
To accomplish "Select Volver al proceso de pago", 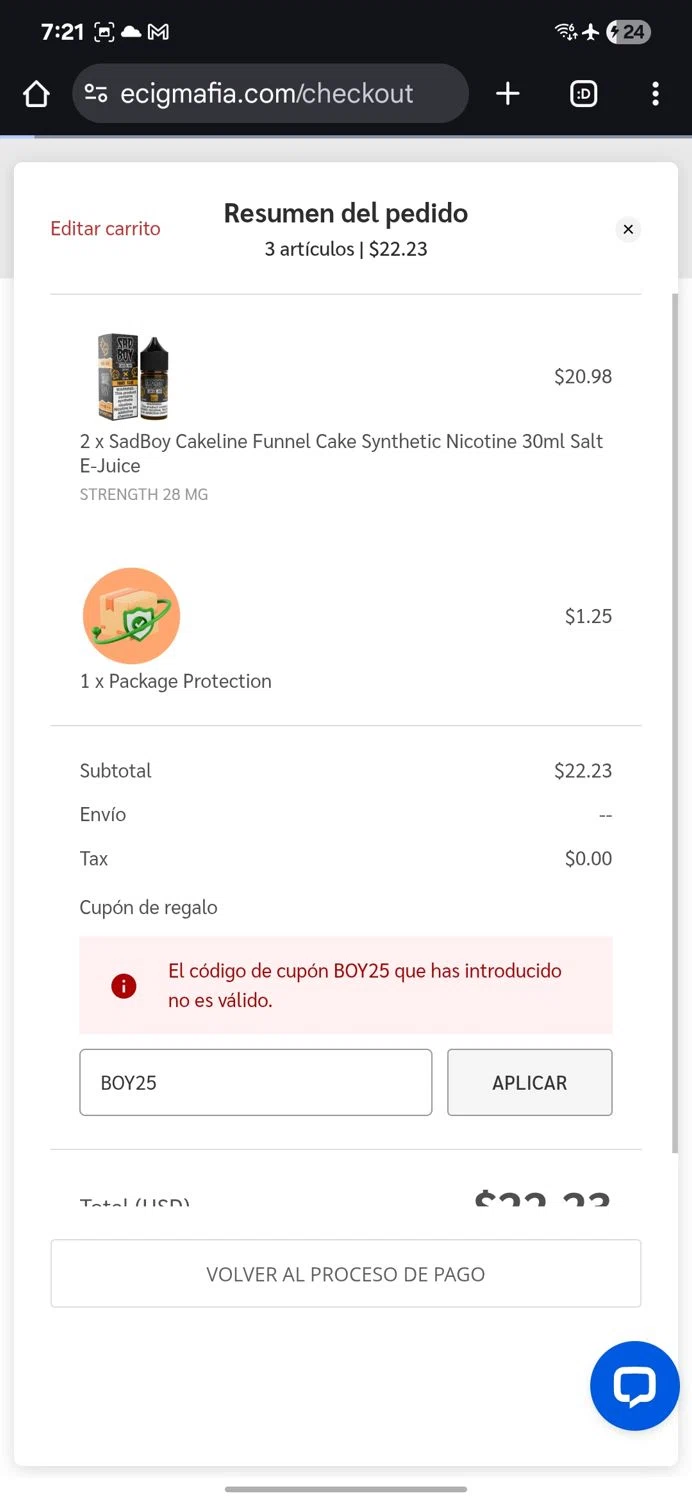I will click(x=345, y=1274).
